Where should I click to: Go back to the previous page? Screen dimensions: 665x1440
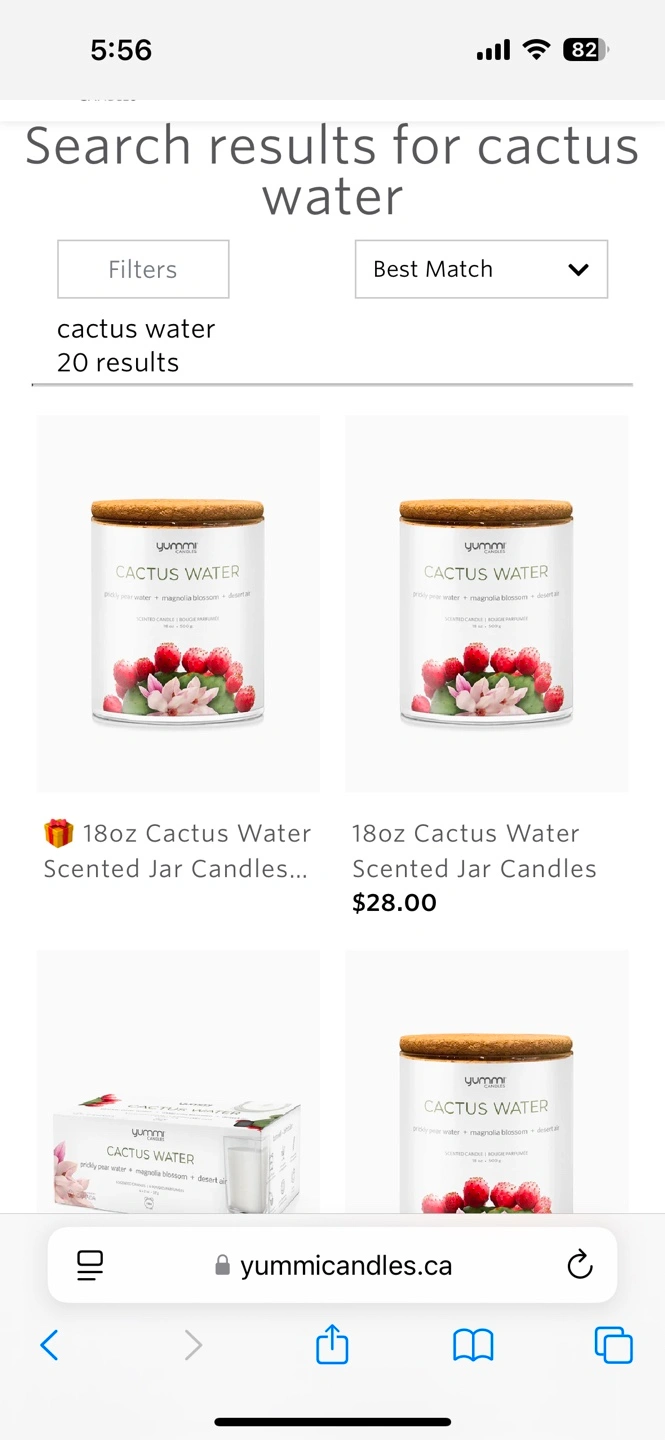coord(49,1345)
